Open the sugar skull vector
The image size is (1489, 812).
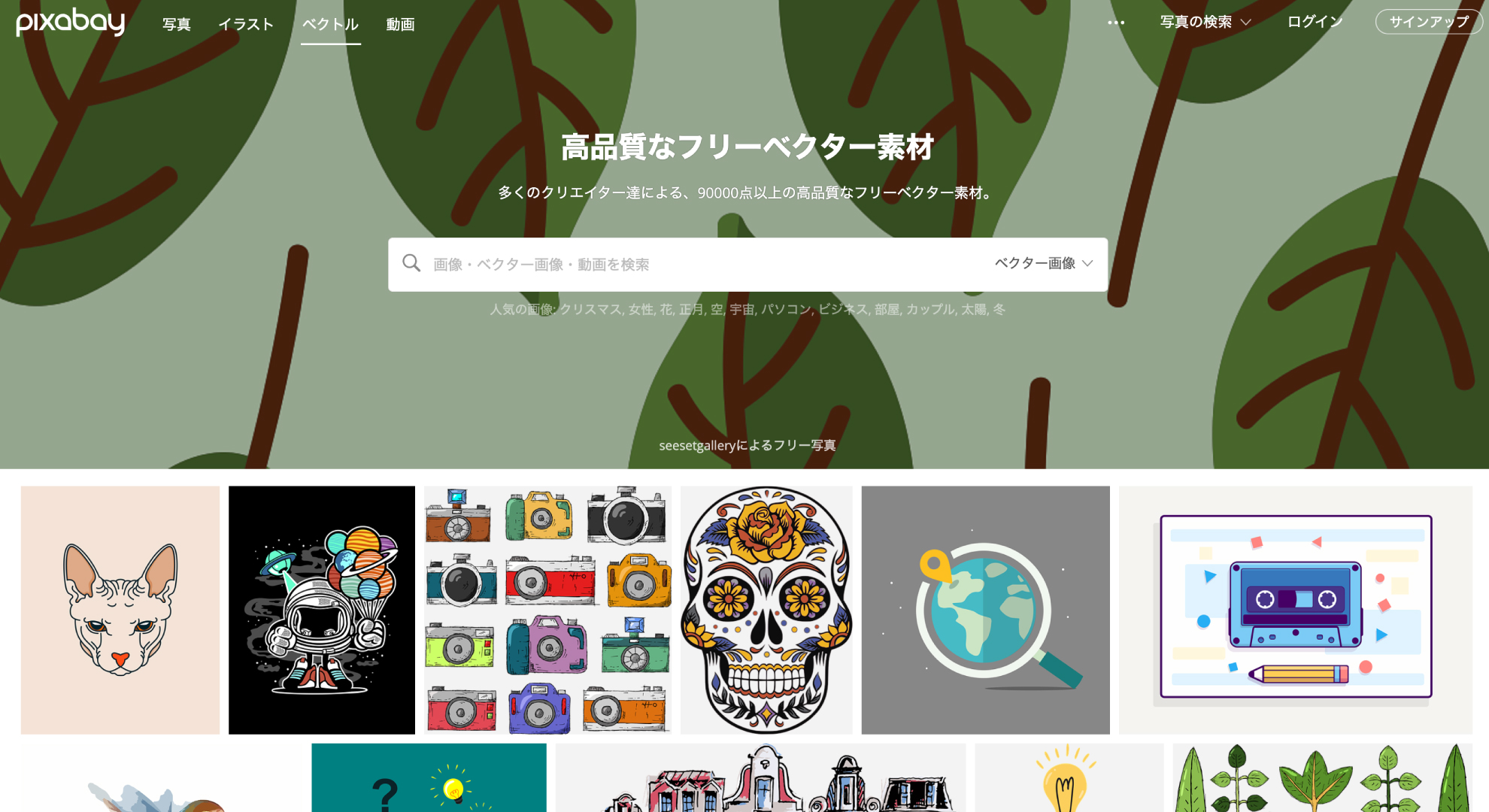pyautogui.click(x=766, y=610)
